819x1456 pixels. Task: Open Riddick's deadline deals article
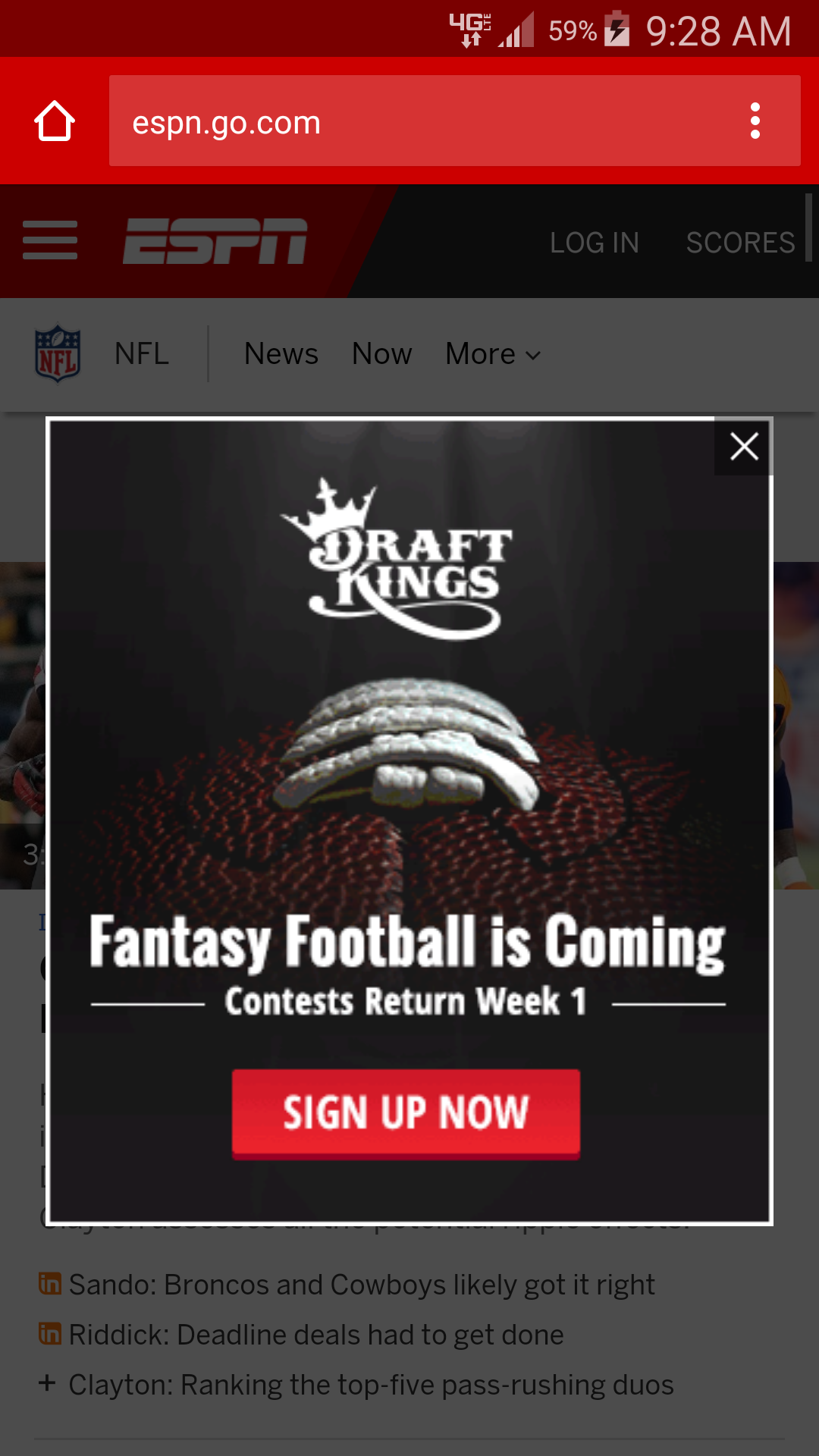[x=316, y=1335]
